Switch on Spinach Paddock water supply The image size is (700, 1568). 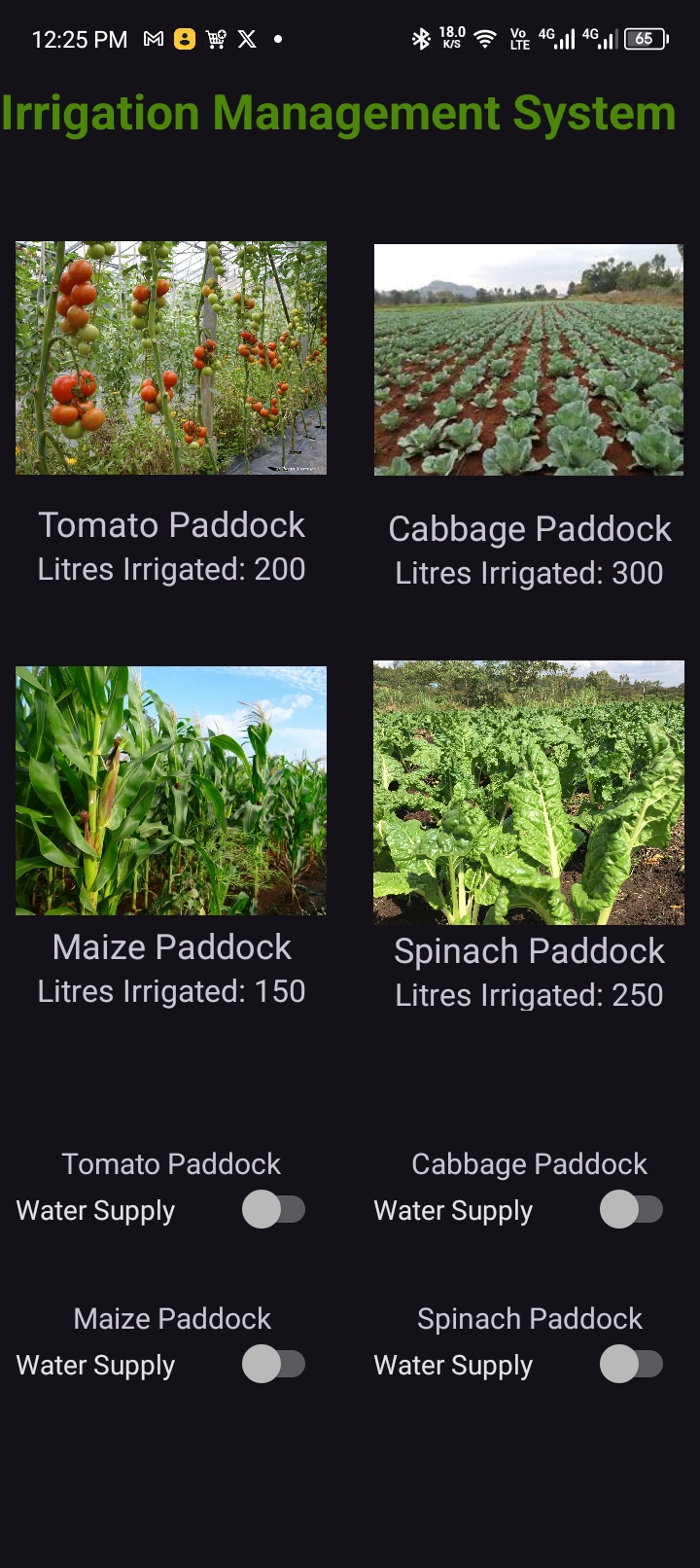click(631, 1364)
